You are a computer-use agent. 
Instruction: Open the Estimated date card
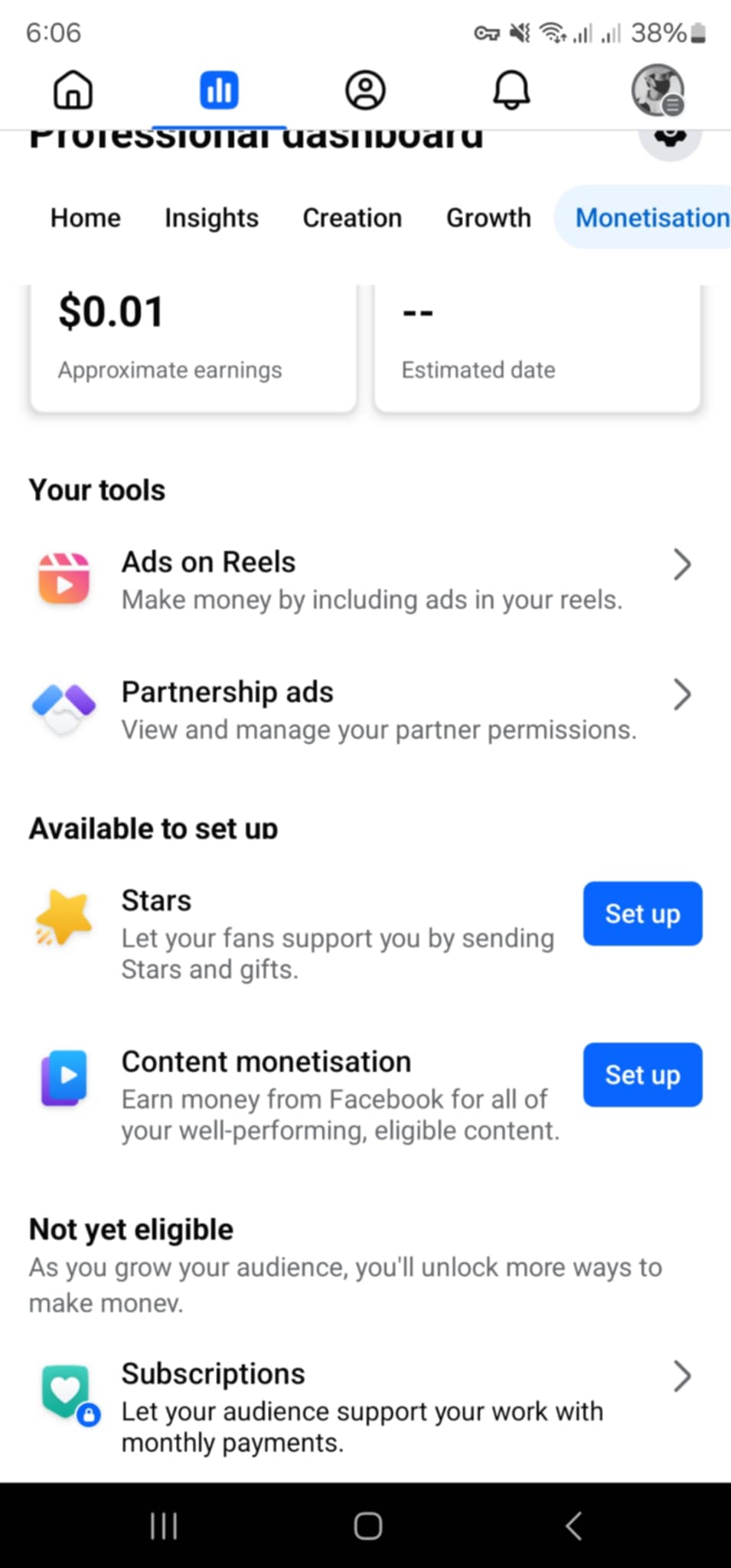(537, 348)
